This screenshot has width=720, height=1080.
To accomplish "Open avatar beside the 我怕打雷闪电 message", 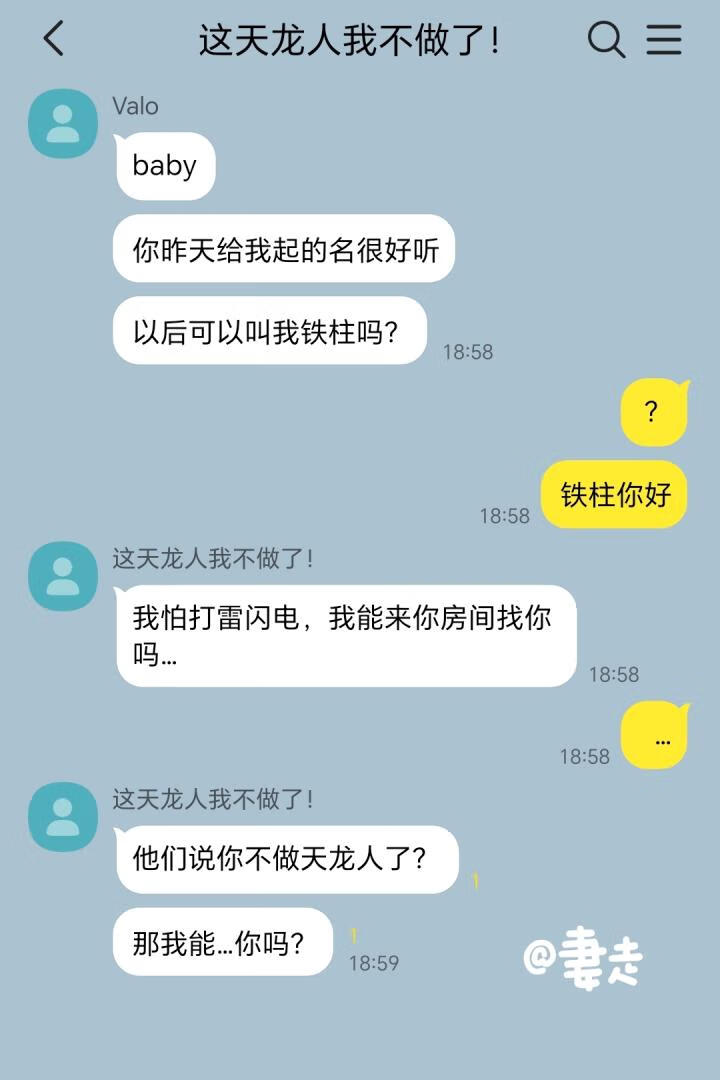I will tap(63, 577).
